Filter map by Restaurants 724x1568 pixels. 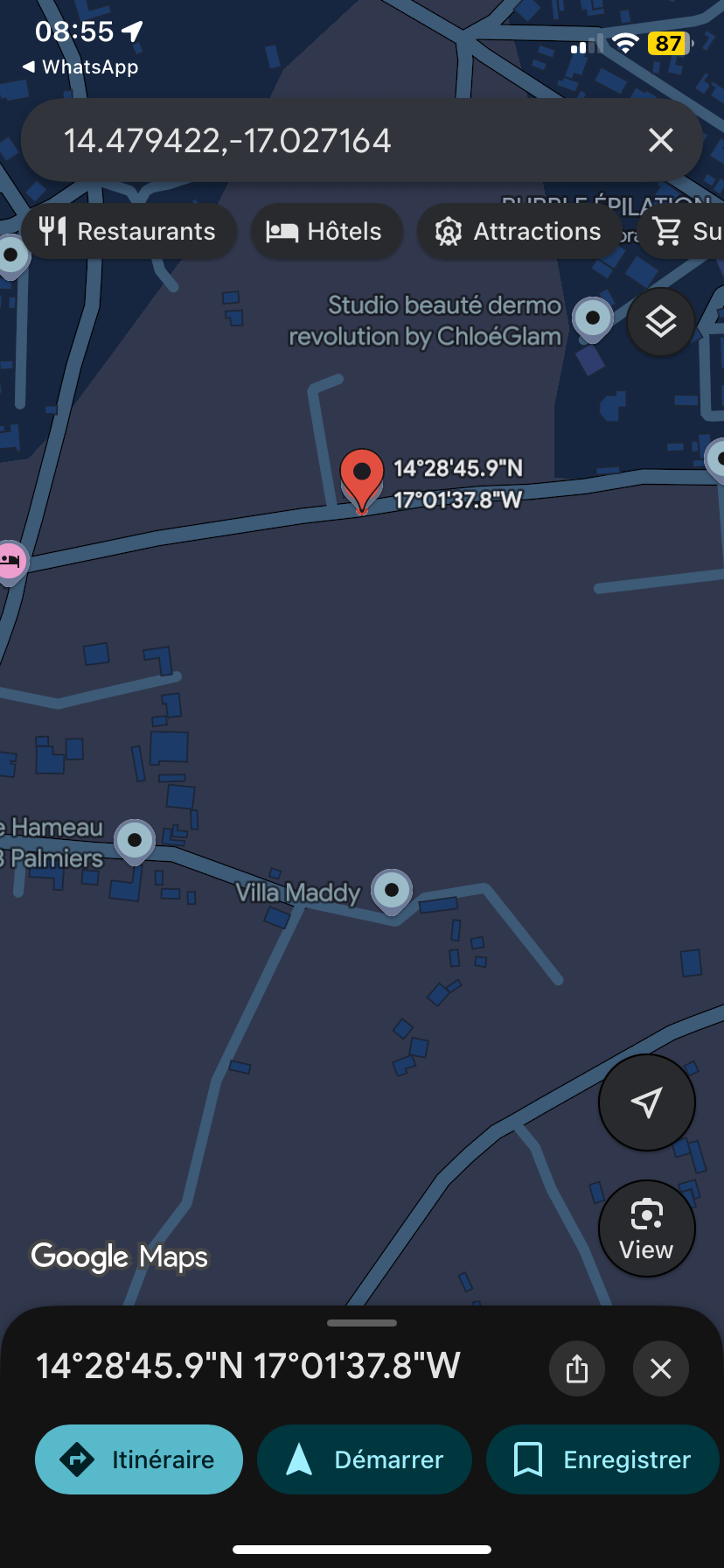coord(129,232)
